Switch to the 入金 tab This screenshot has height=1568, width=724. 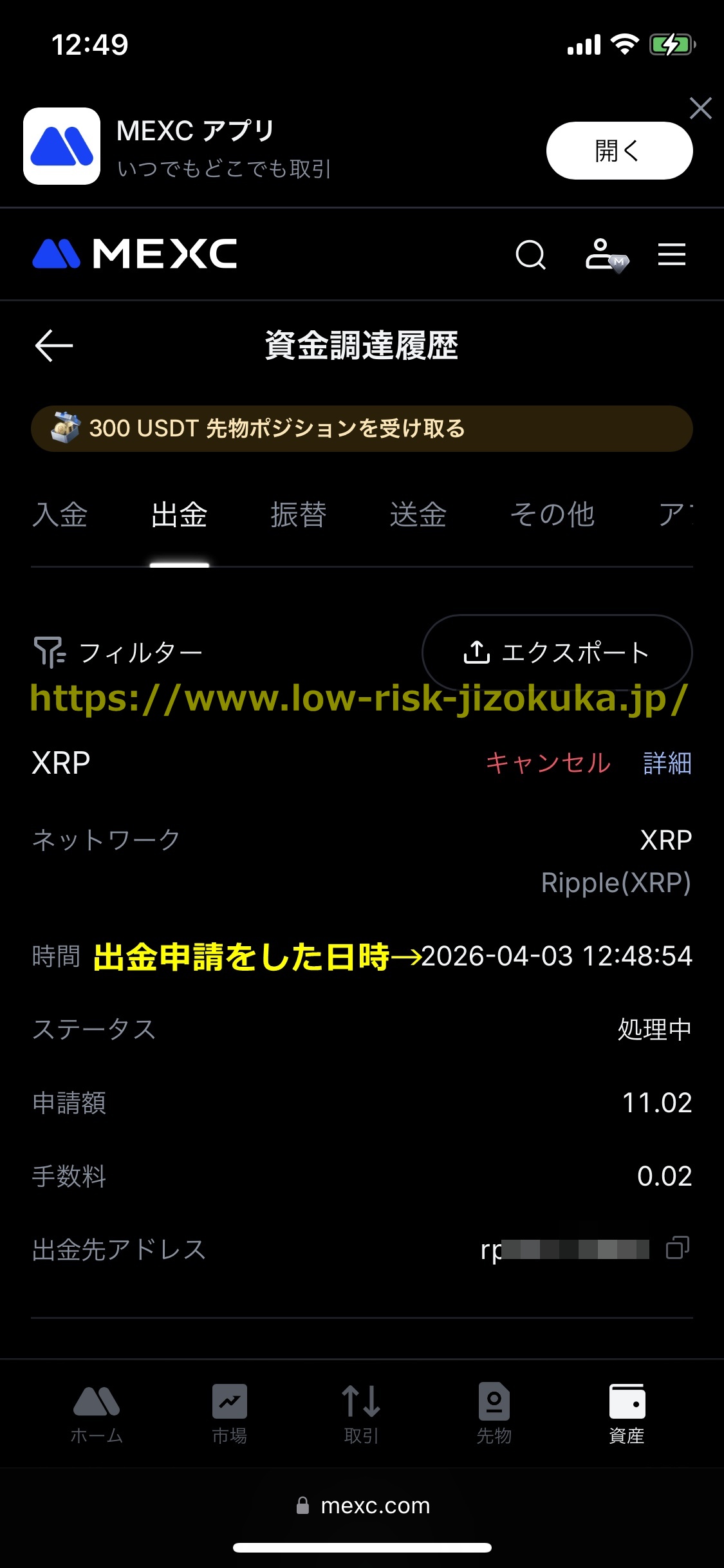point(60,515)
